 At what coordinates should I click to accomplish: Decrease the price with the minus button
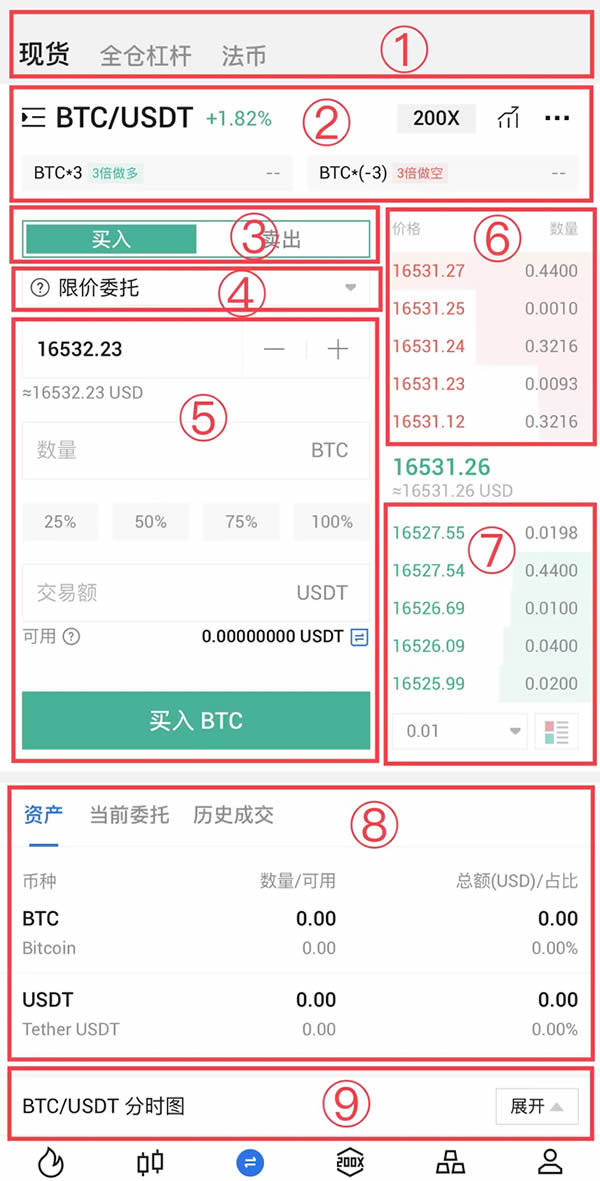click(x=274, y=349)
